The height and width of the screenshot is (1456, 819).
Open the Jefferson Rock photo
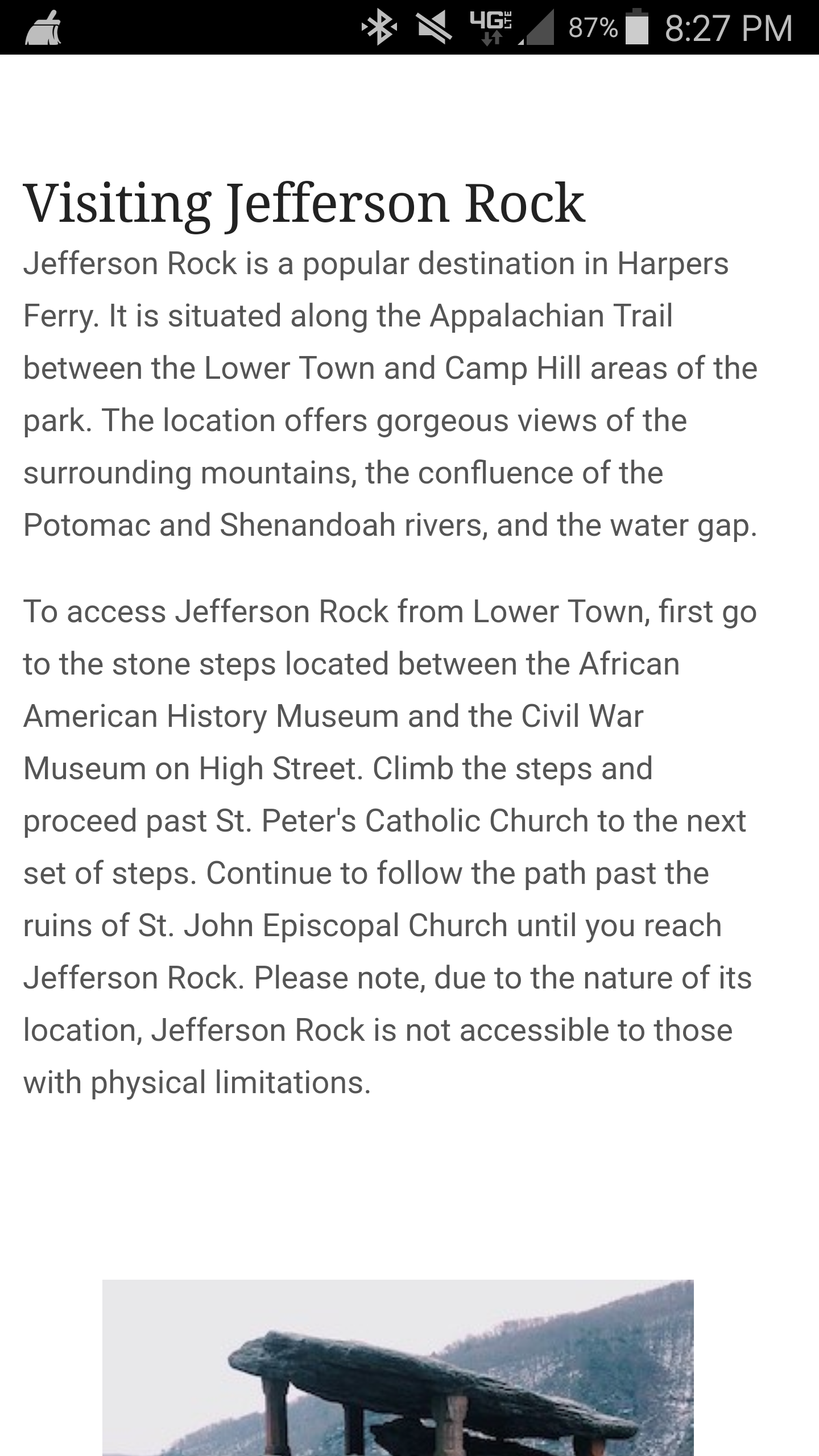[398, 1367]
